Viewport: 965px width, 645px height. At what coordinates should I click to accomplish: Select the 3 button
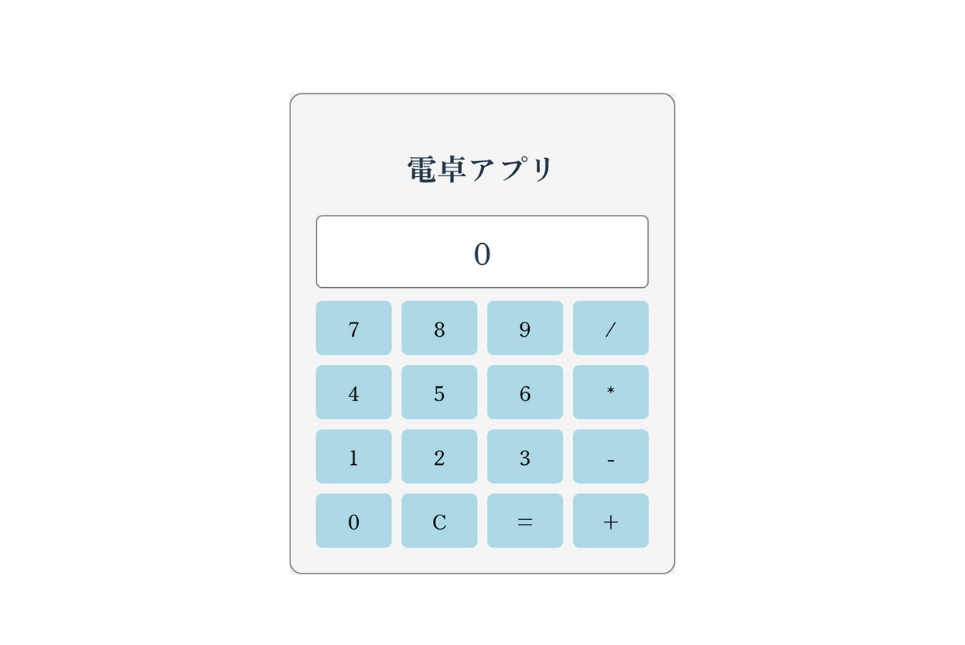(x=525, y=456)
